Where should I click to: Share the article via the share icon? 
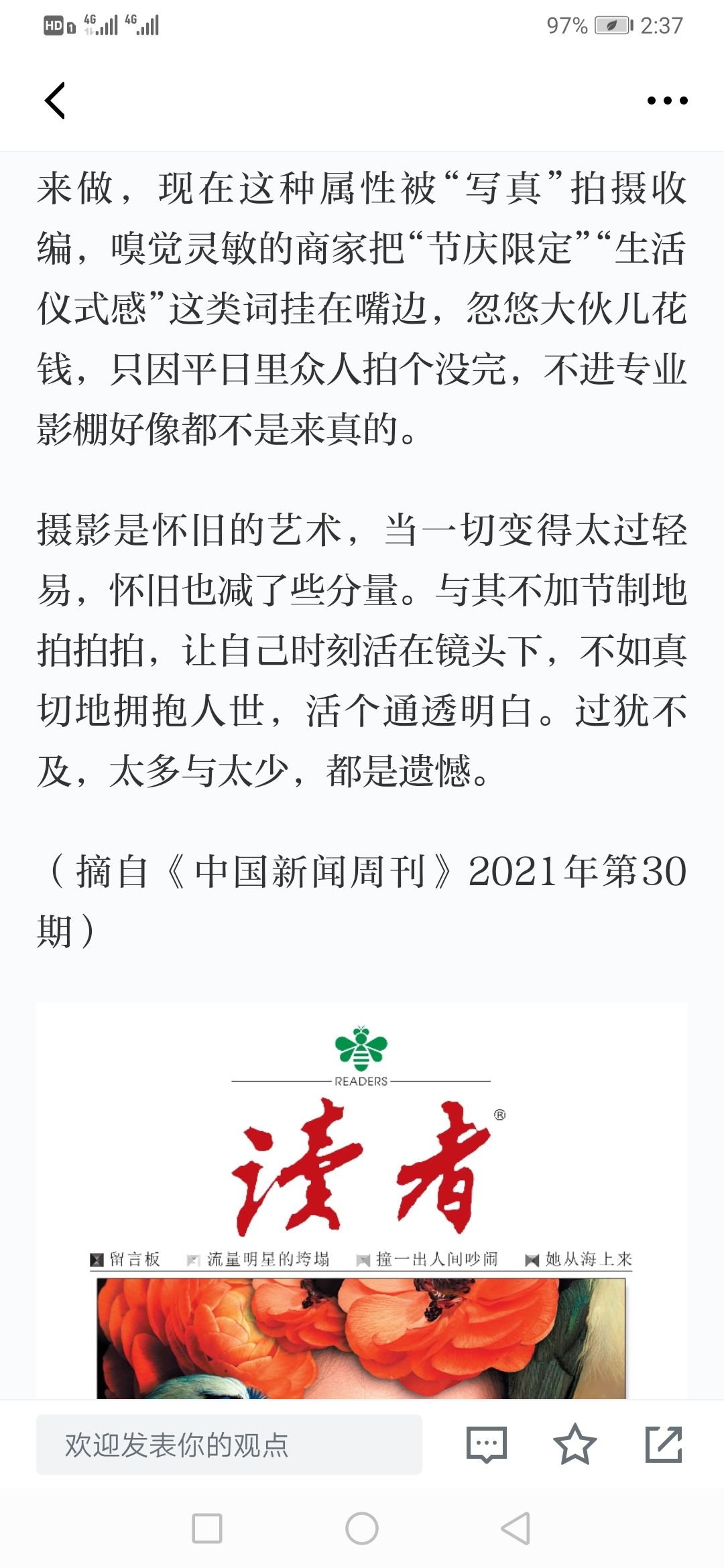coord(664,1444)
